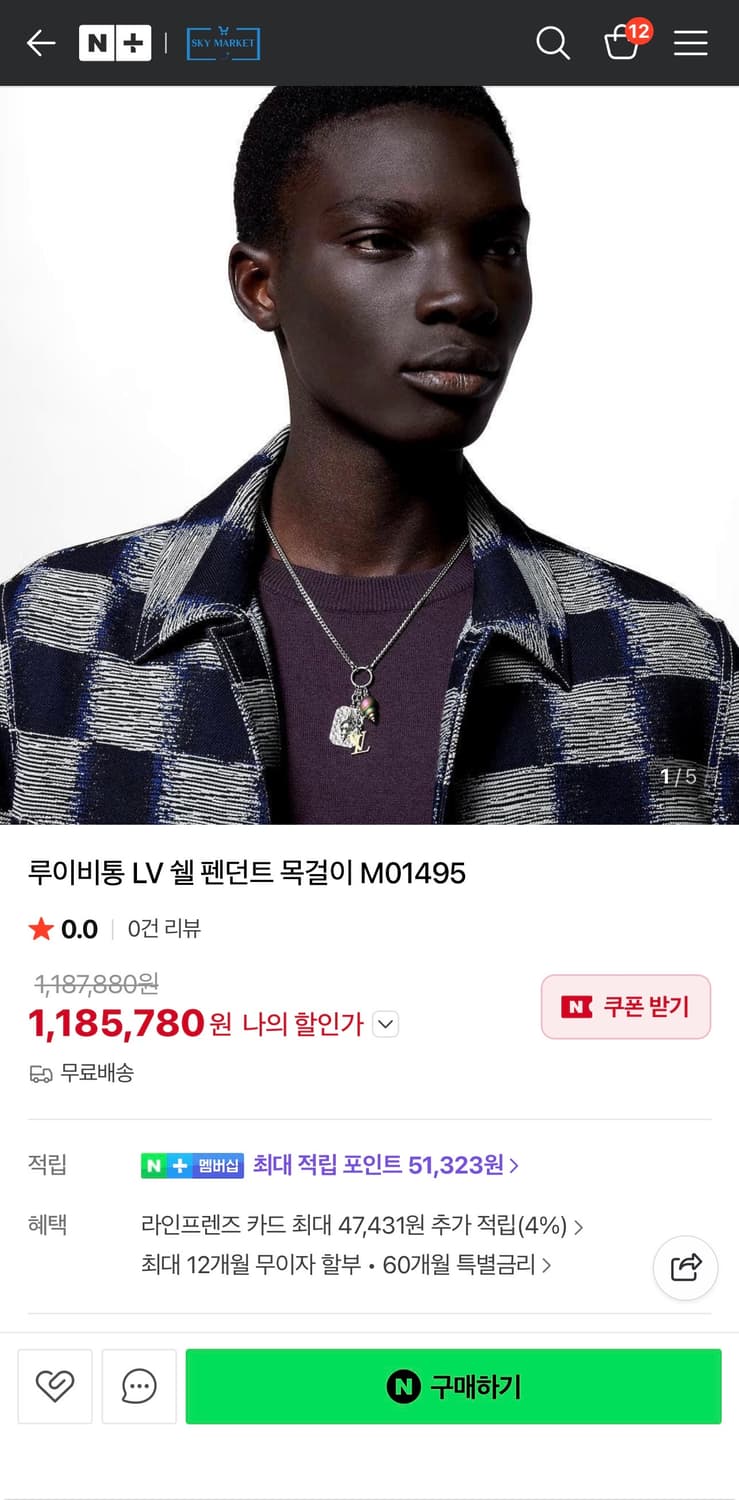The height and width of the screenshot is (1500, 739).
Task: Open the shopping cart with 12 items
Action: (x=622, y=43)
